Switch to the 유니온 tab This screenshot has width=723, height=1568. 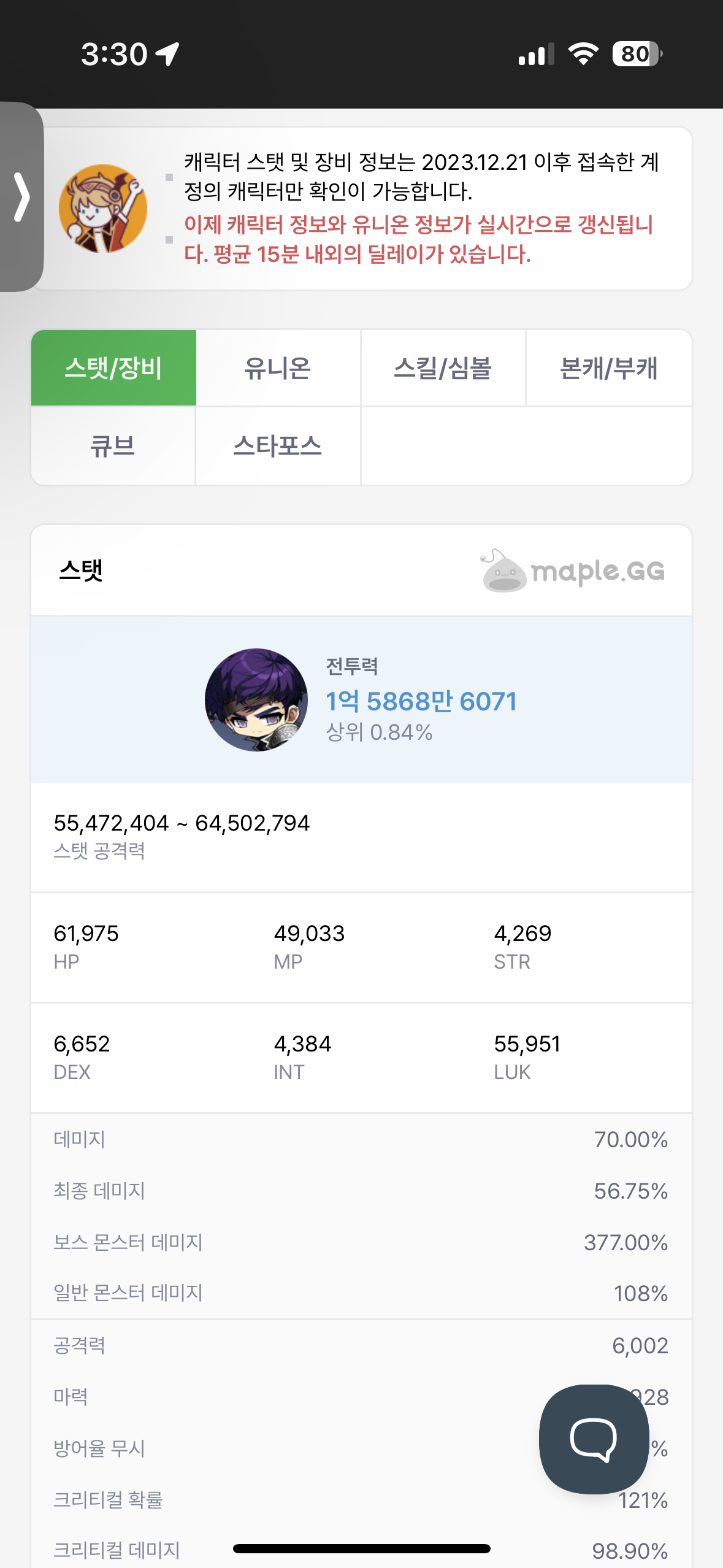pyautogui.click(x=278, y=368)
